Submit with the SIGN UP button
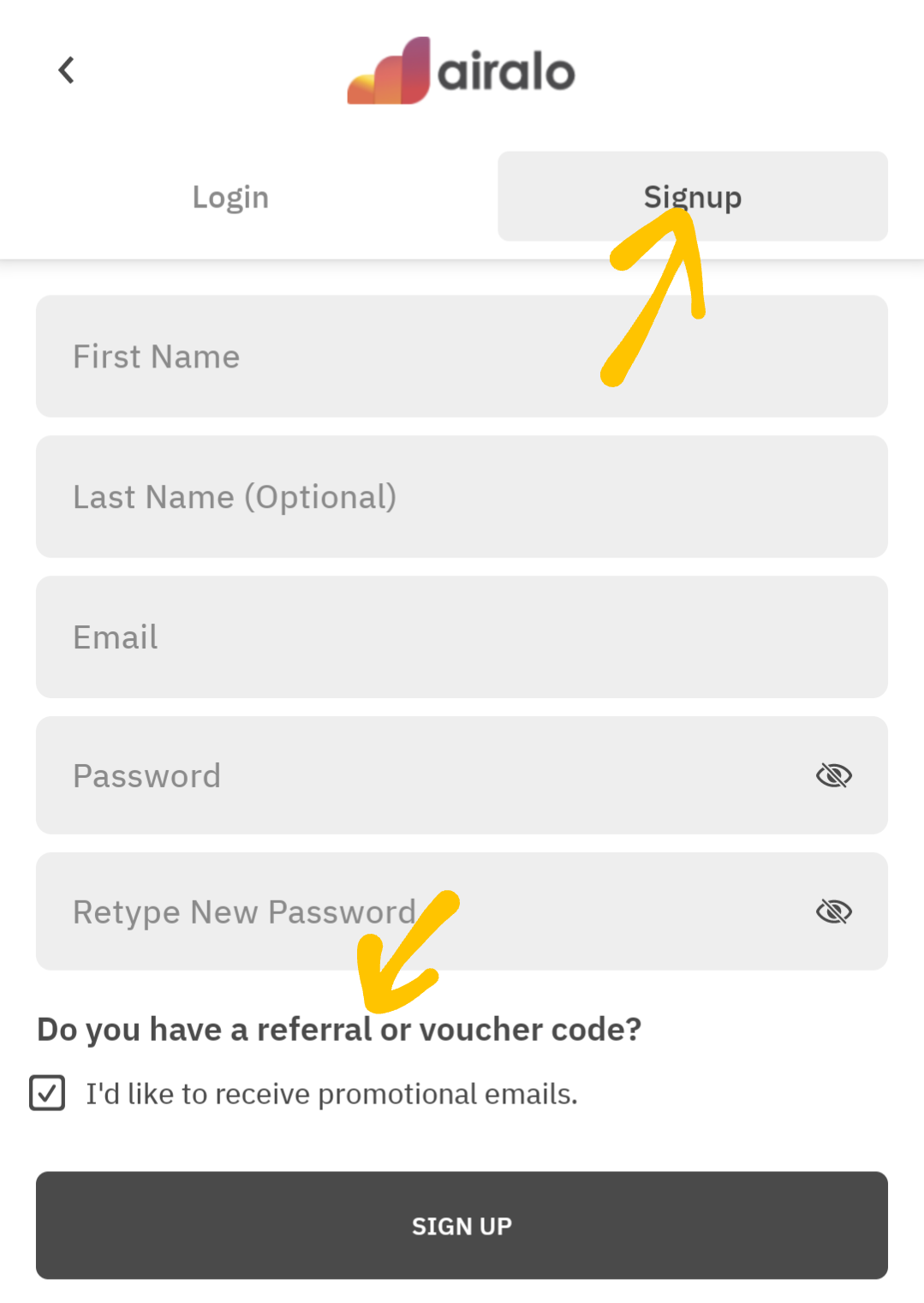The image size is (924, 1303). pyautogui.click(x=461, y=1226)
